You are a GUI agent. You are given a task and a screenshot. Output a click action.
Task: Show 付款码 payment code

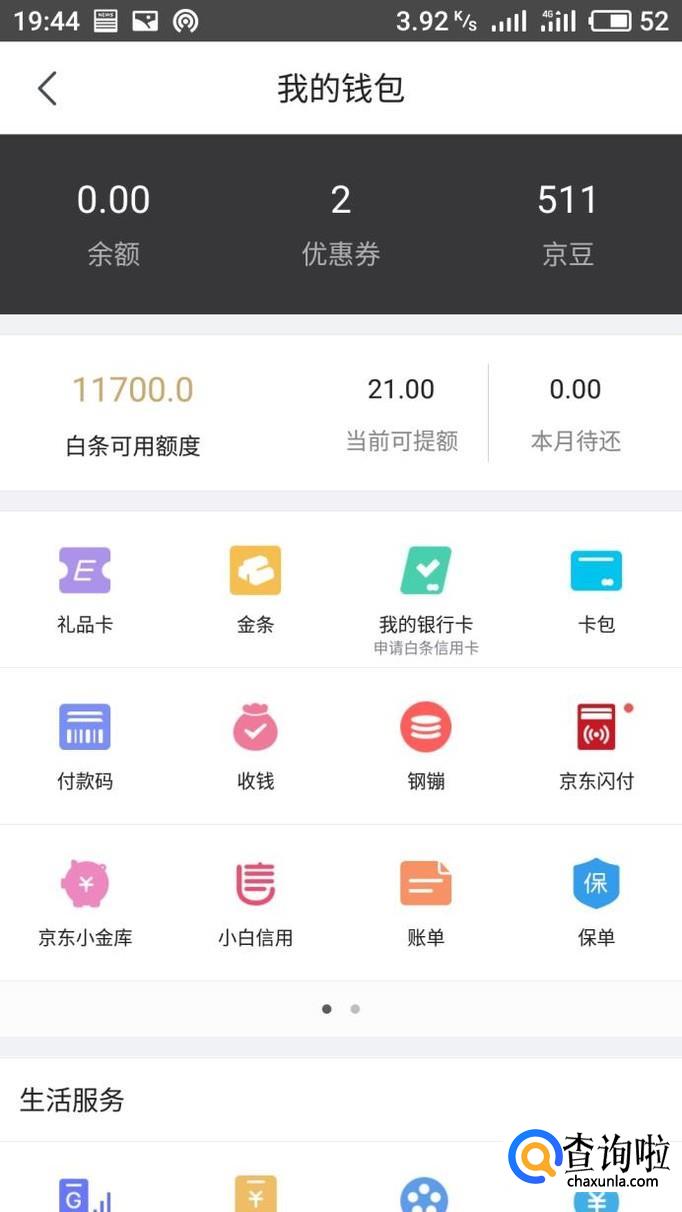point(85,745)
